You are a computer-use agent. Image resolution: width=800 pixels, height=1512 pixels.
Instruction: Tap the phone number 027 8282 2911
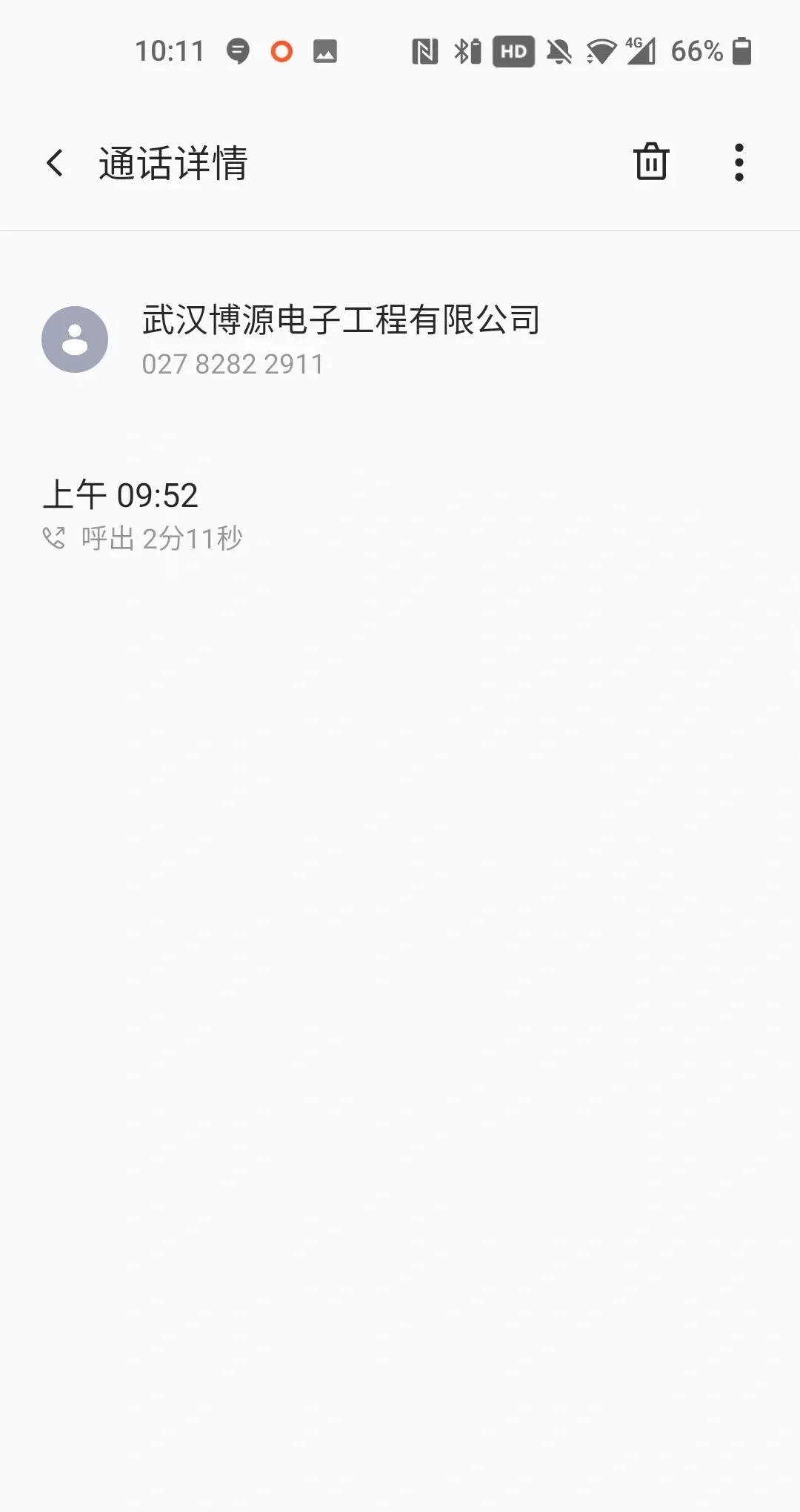pyautogui.click(x=233, y=365)
